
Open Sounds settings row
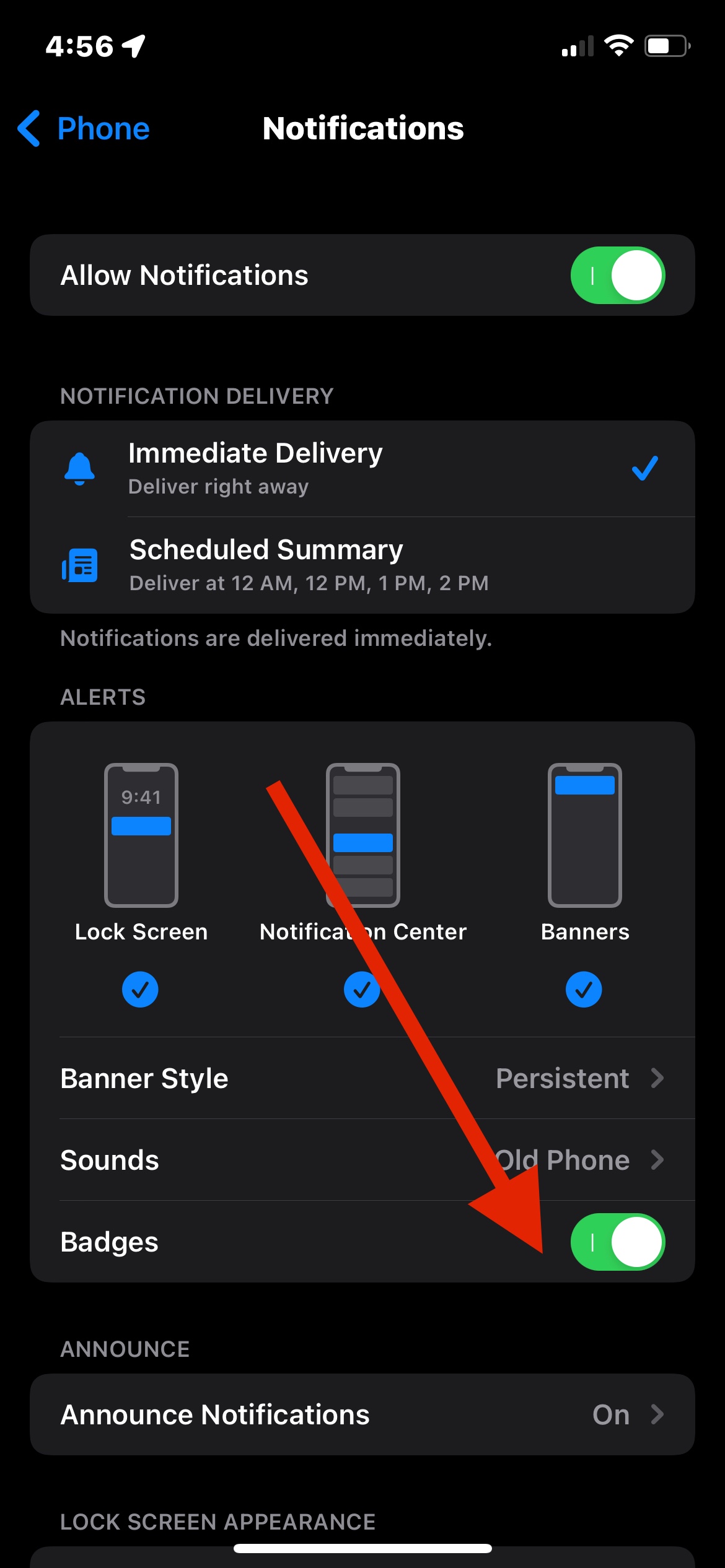pos(362,1160)
